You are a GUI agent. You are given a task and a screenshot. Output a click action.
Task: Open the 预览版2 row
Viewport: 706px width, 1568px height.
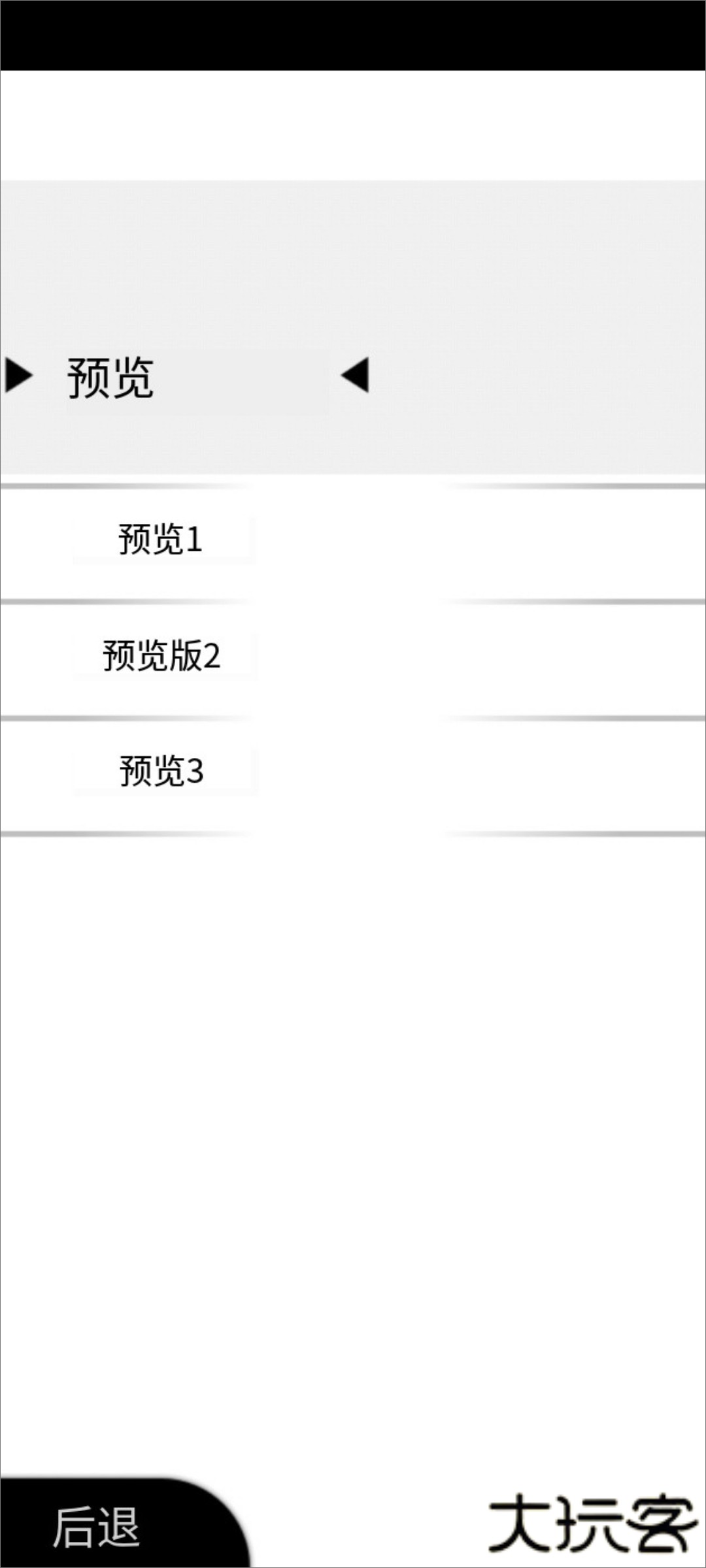click(x=161, y=655)
